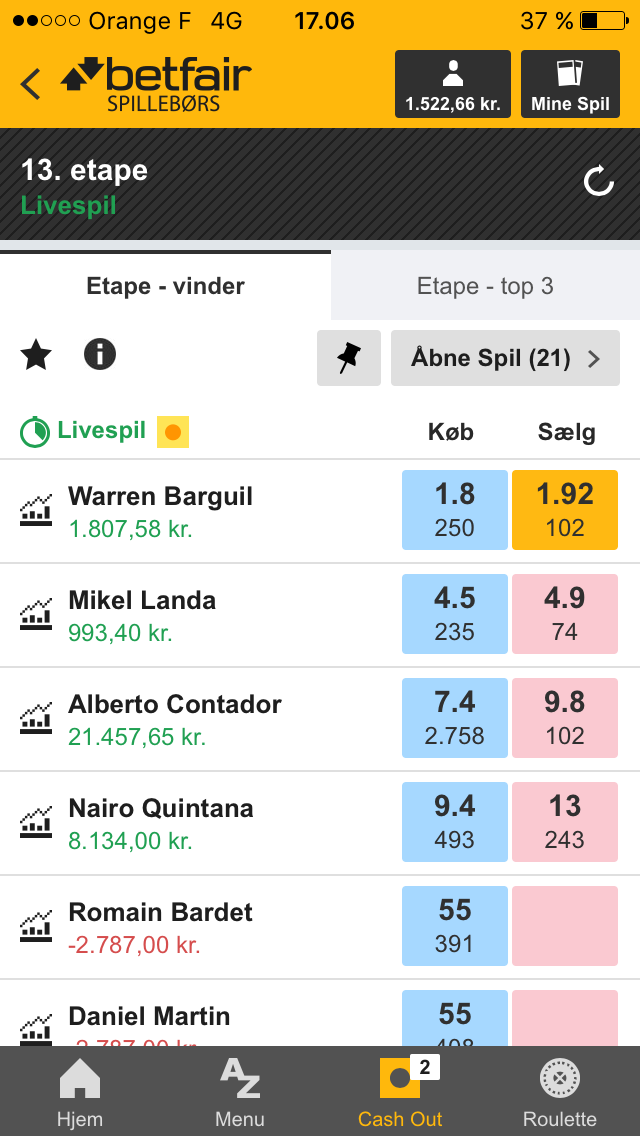
Task: Open the Cash Out tab
Action: point(400,1091)
